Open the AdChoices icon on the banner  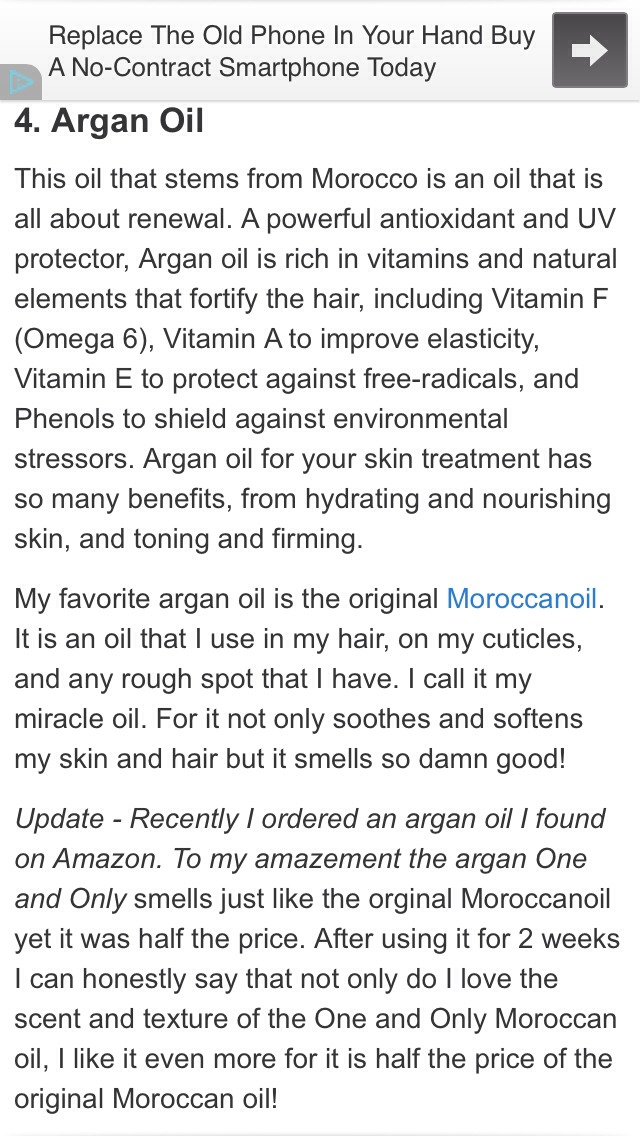(18, 82)
